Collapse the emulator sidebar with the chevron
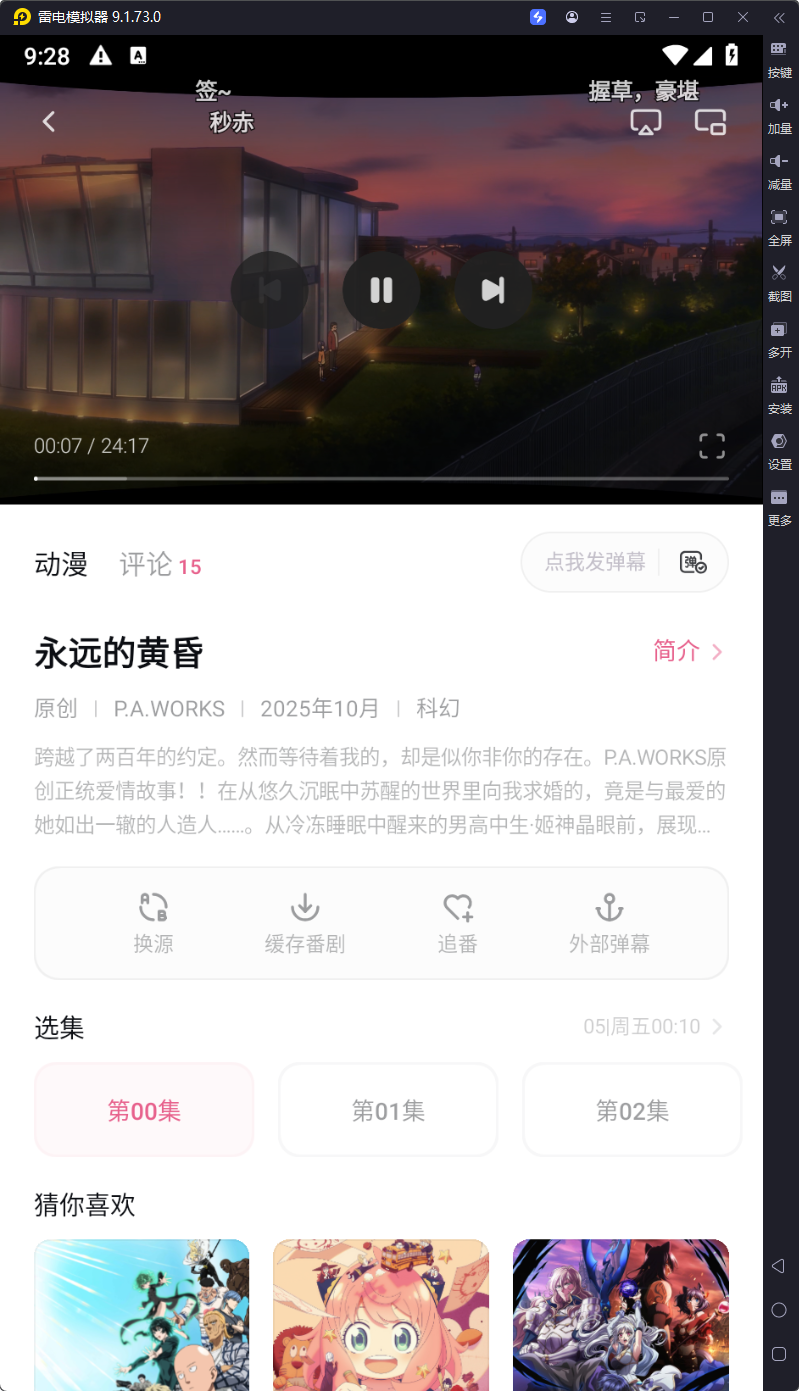This screenshot has width=799, height=1391. pyautogui.click(x=779, y=17)
